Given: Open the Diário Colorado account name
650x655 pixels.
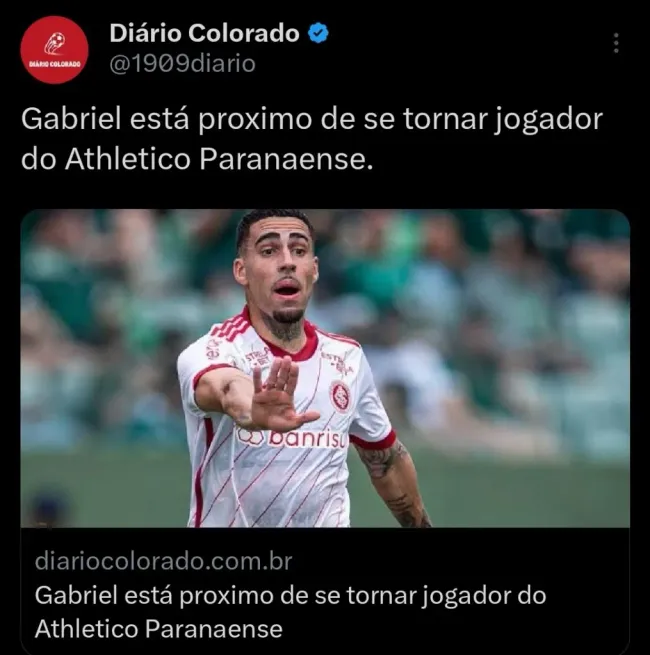Looking at the screenshot, I should [x=204, y=33].
